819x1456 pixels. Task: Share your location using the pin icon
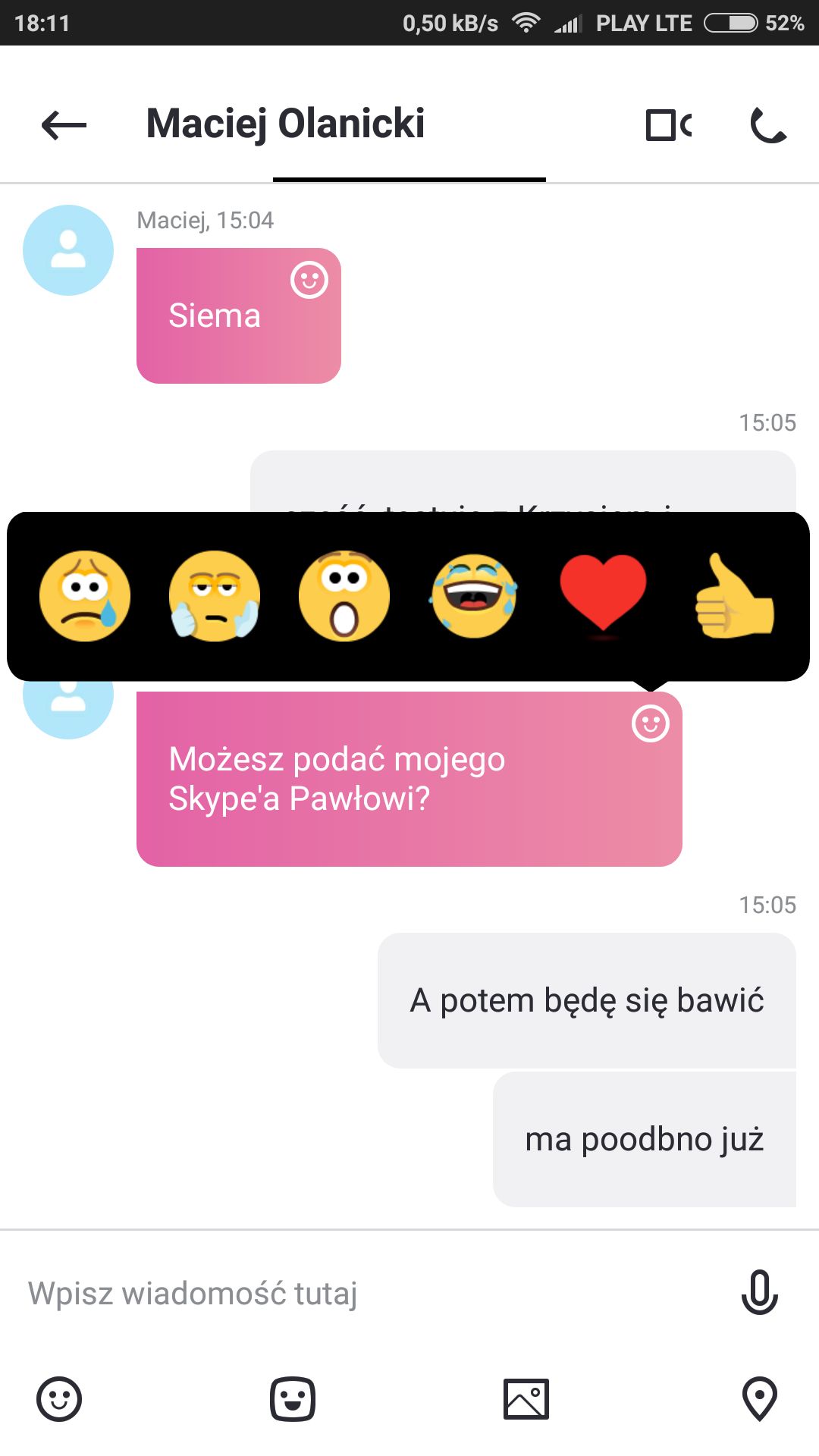(760, 1399)
